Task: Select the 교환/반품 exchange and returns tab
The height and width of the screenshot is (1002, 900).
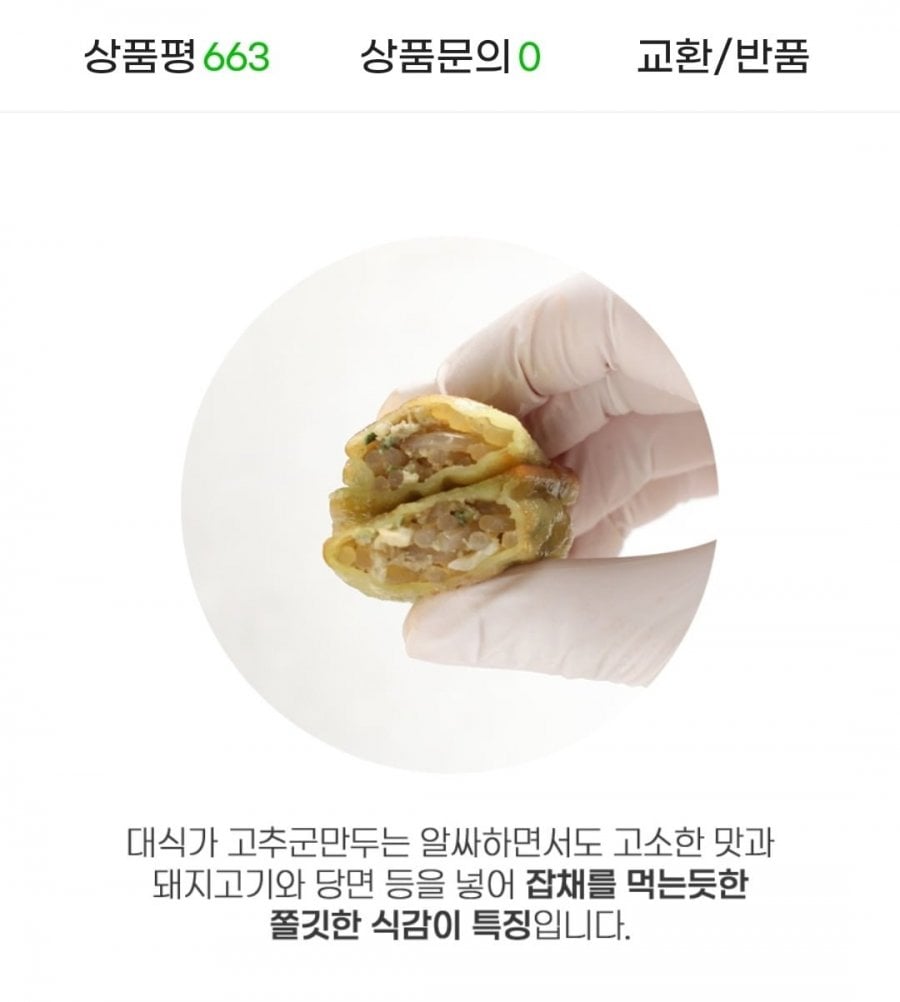Action: [722, 57]
